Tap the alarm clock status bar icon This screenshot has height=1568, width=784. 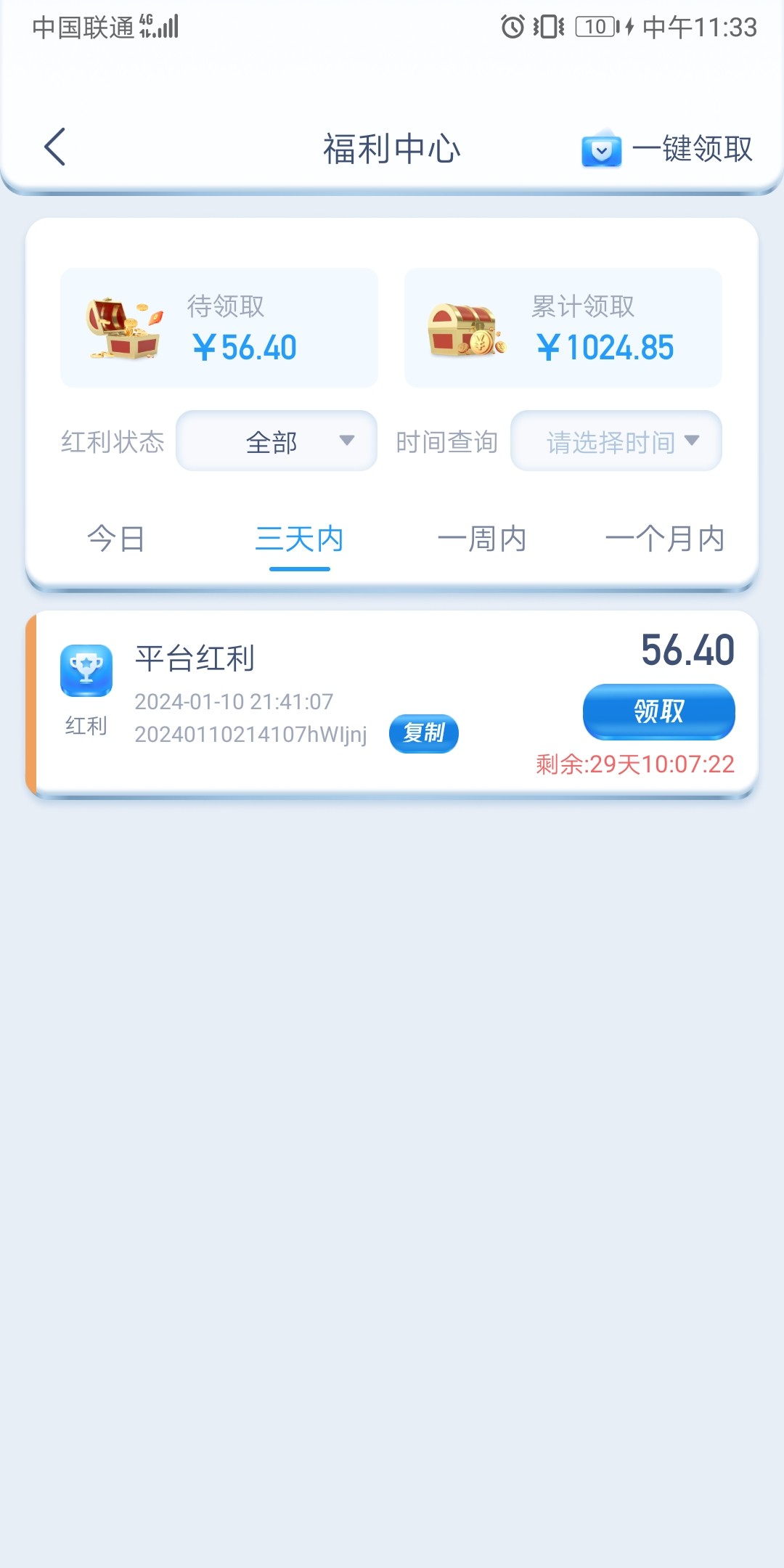click(x=510, y=26)
